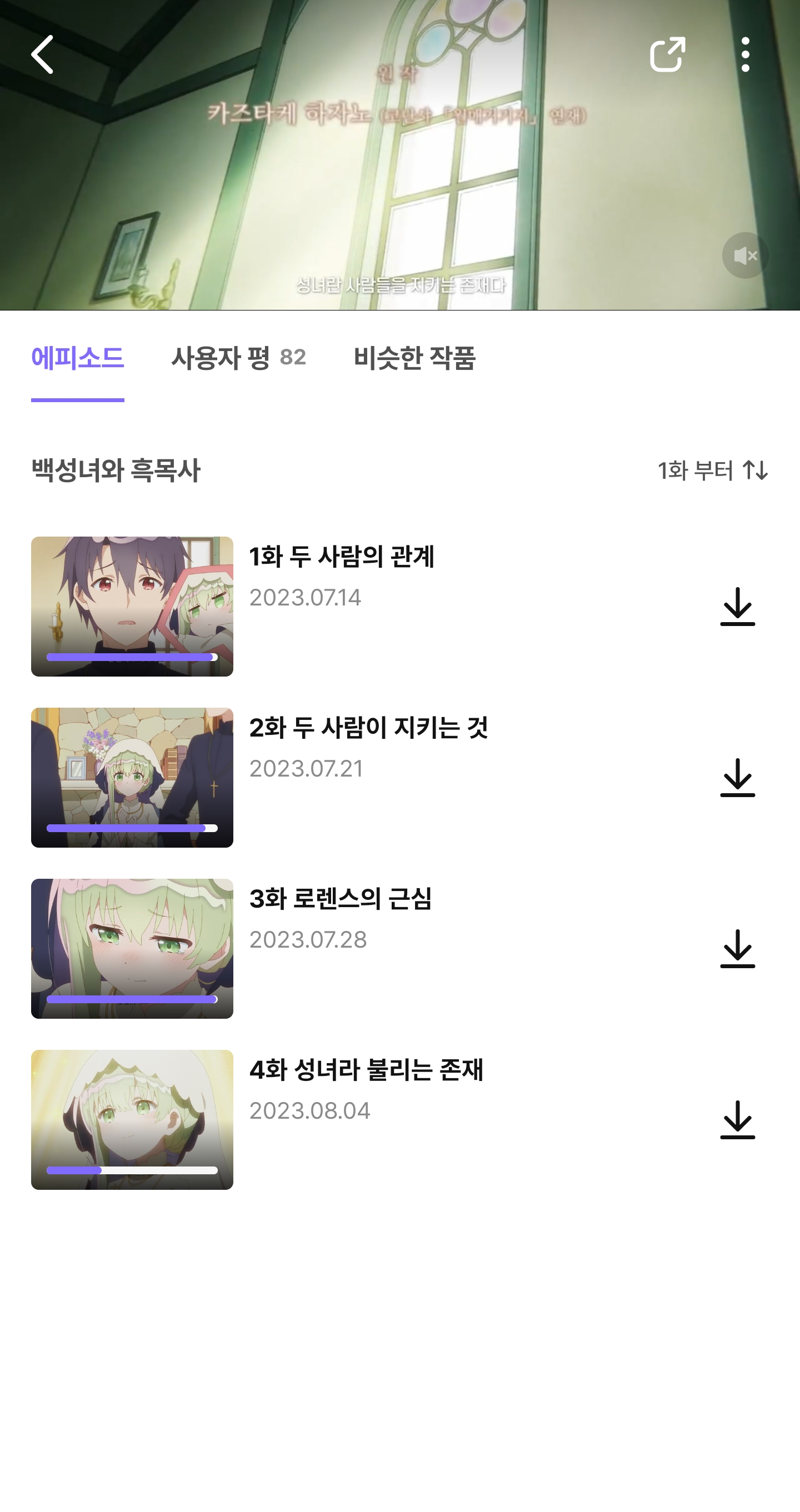Open the three-dot overflow menu
800x1512 pixels.
pyautogui.click(x=745, y=54)
